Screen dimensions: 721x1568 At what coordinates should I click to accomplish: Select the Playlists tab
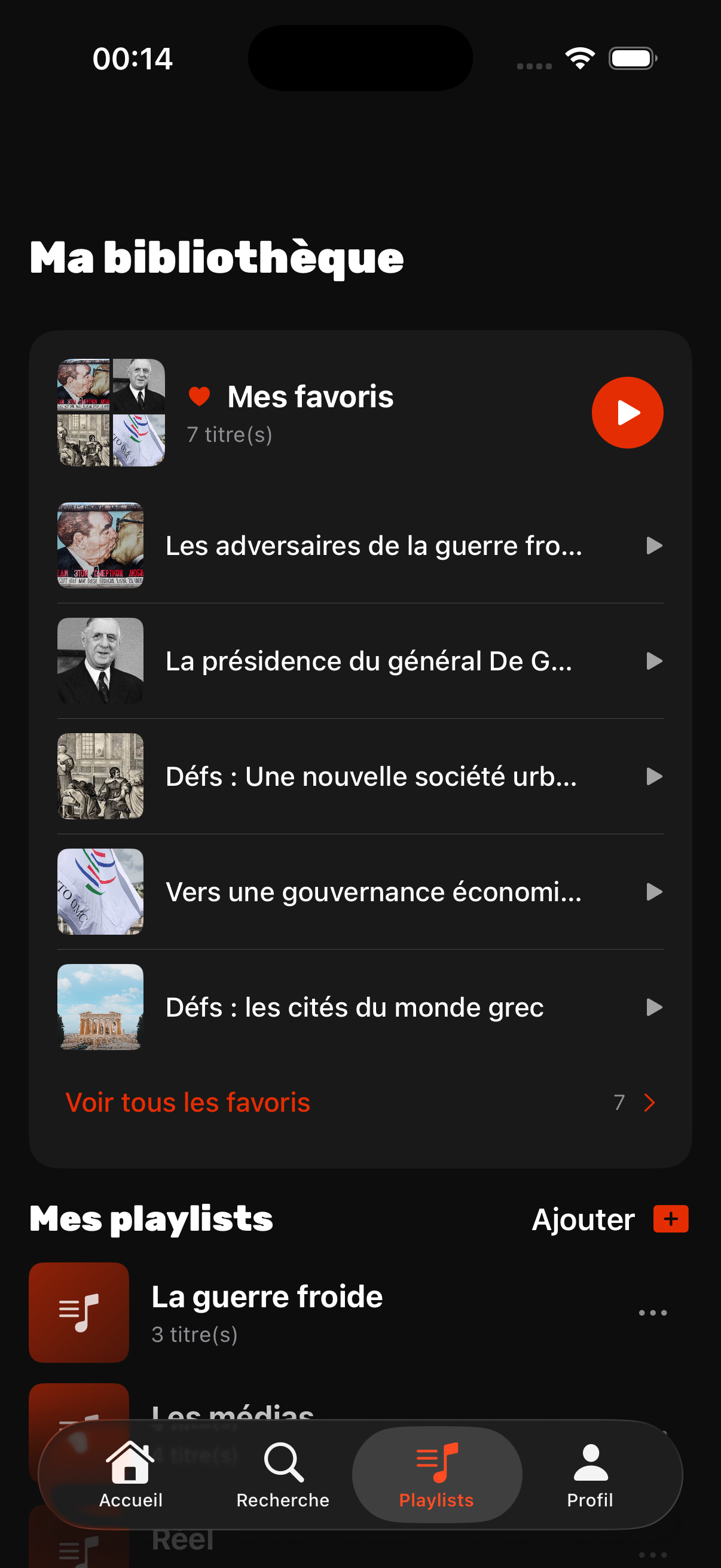click(436, 1474)
